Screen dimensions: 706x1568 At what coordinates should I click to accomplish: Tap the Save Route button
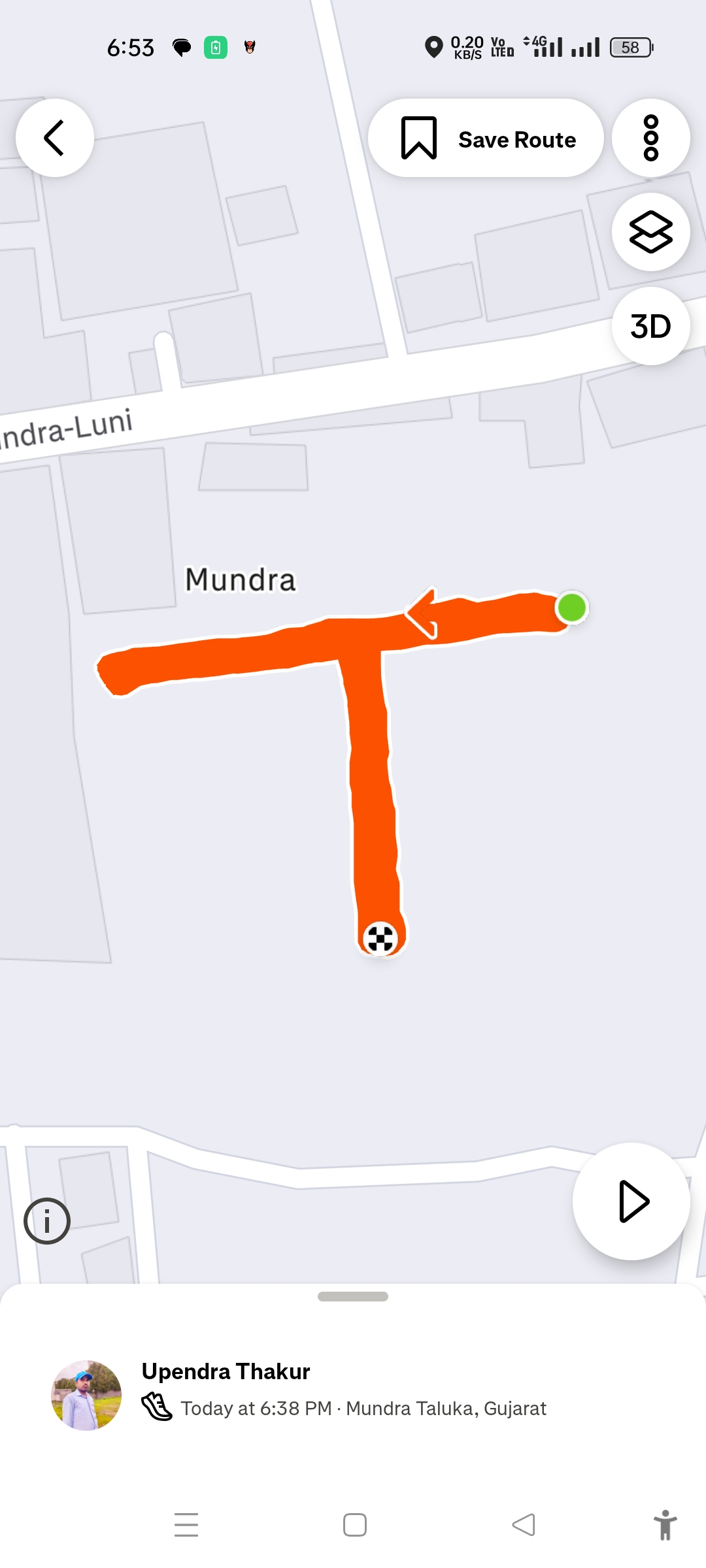coord(486,138)
